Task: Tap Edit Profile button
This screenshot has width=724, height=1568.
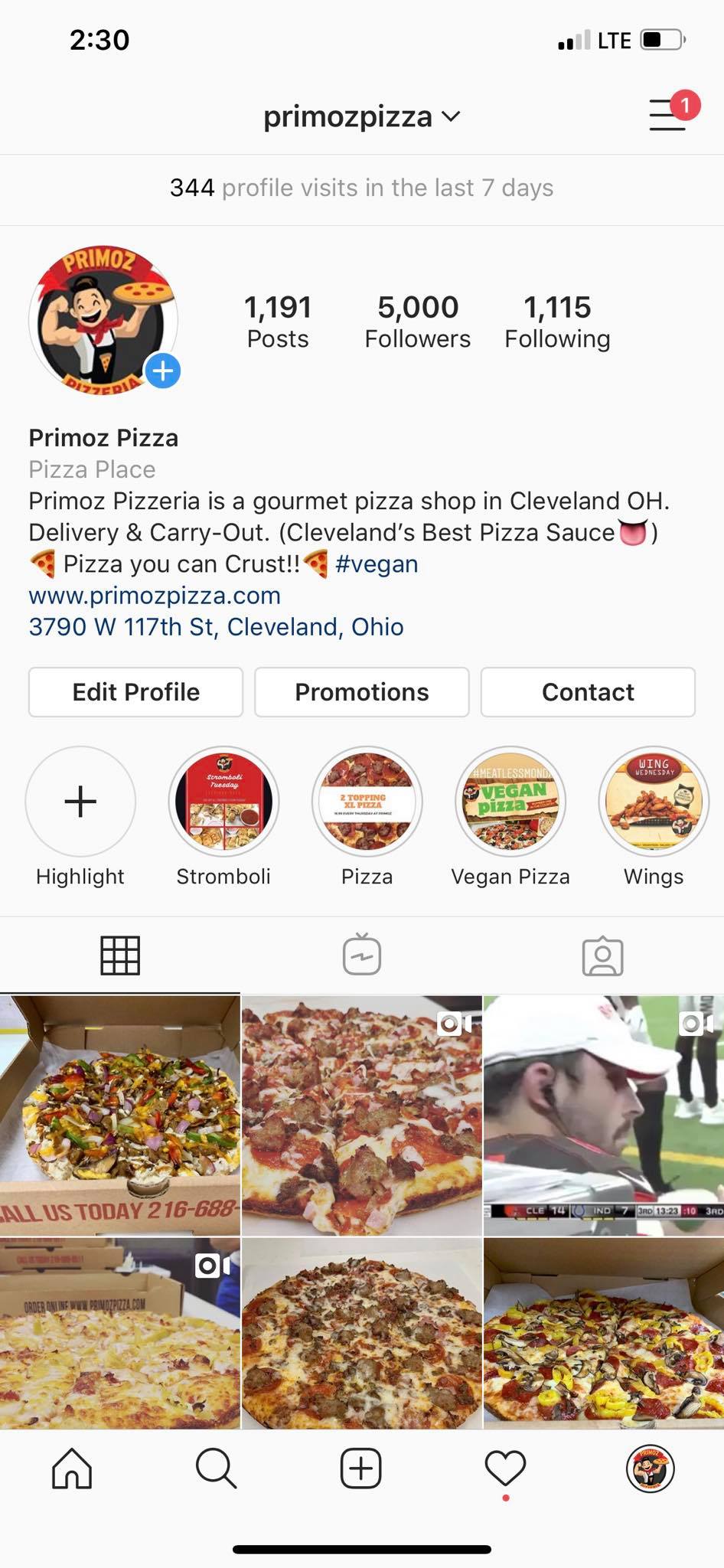Action: pyautogui.click(x=135, y=692)
